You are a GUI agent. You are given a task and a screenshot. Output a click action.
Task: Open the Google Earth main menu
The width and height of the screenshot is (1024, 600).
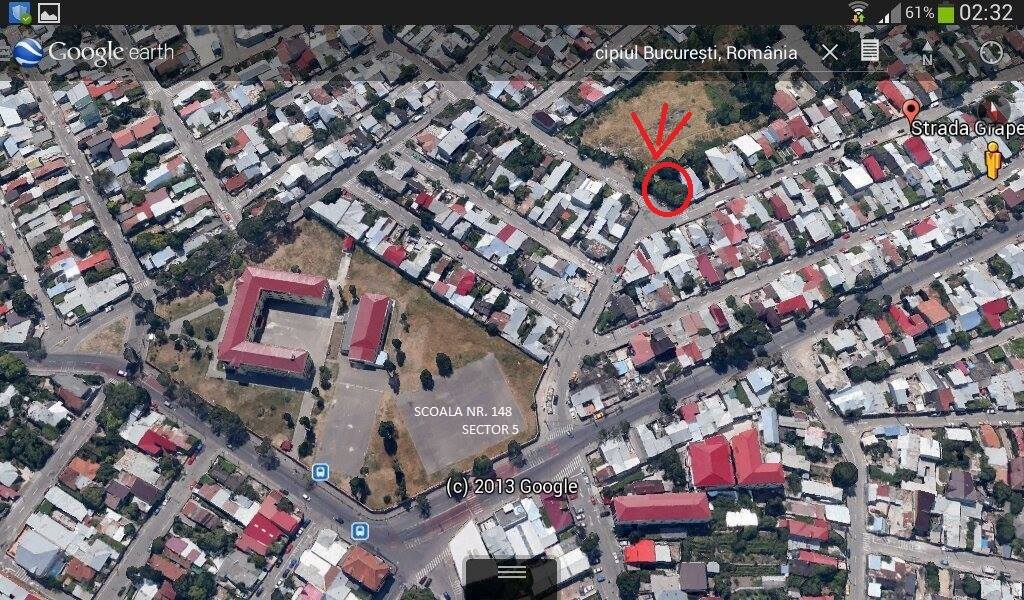click(28, 52)
